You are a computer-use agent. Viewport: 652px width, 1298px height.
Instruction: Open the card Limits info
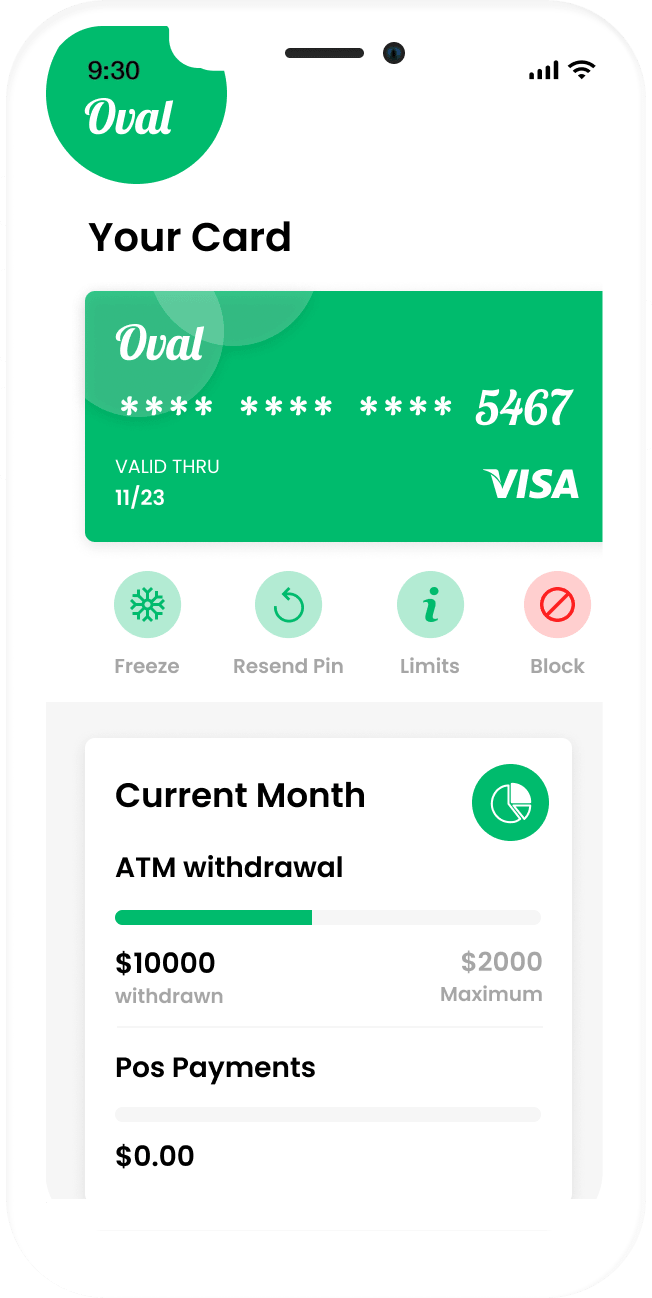click(x=430, y=604)
